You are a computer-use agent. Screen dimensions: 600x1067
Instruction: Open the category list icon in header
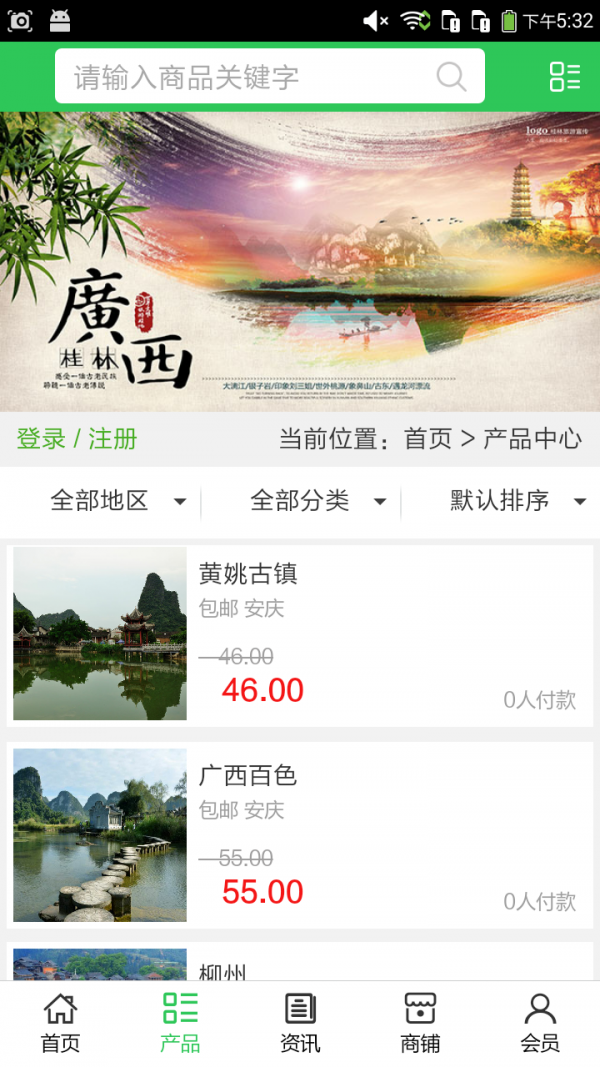tap(564, 77)
